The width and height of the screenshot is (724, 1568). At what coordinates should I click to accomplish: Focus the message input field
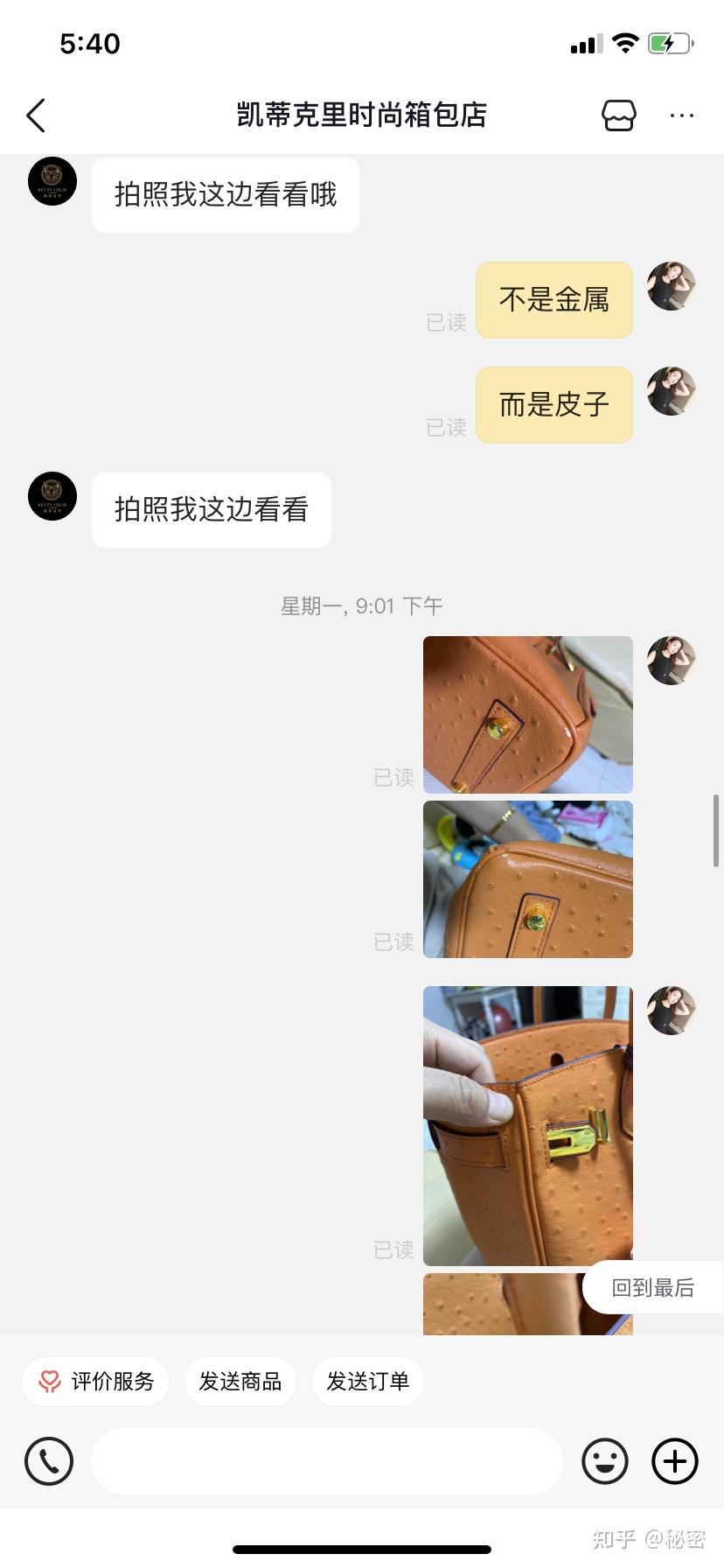tap(326, 1460)
